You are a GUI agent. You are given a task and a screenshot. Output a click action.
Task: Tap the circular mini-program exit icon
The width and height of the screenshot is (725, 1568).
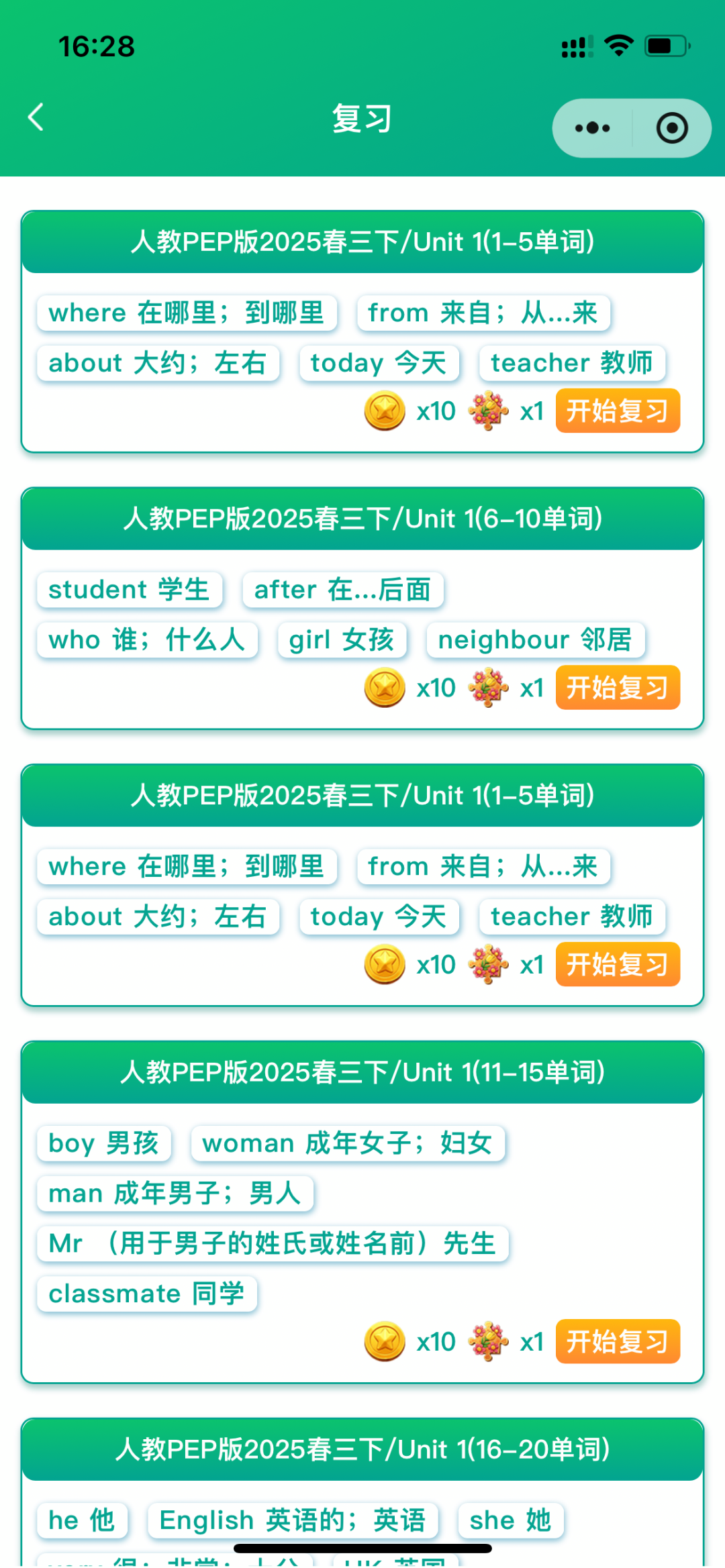click(x=673, y=127)
